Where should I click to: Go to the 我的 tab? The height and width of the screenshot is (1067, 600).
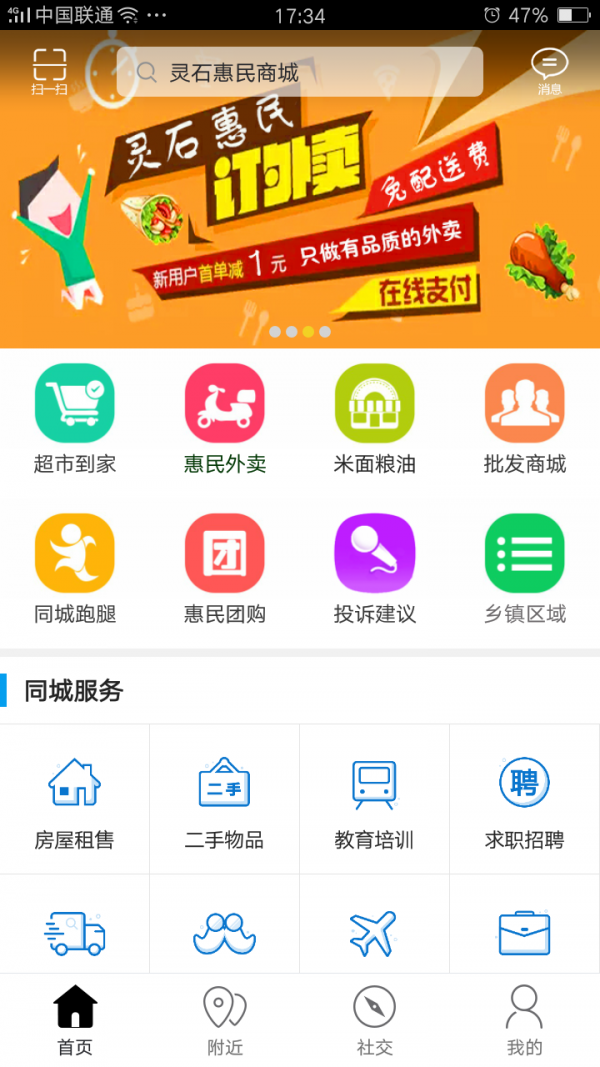[525, 1020]
